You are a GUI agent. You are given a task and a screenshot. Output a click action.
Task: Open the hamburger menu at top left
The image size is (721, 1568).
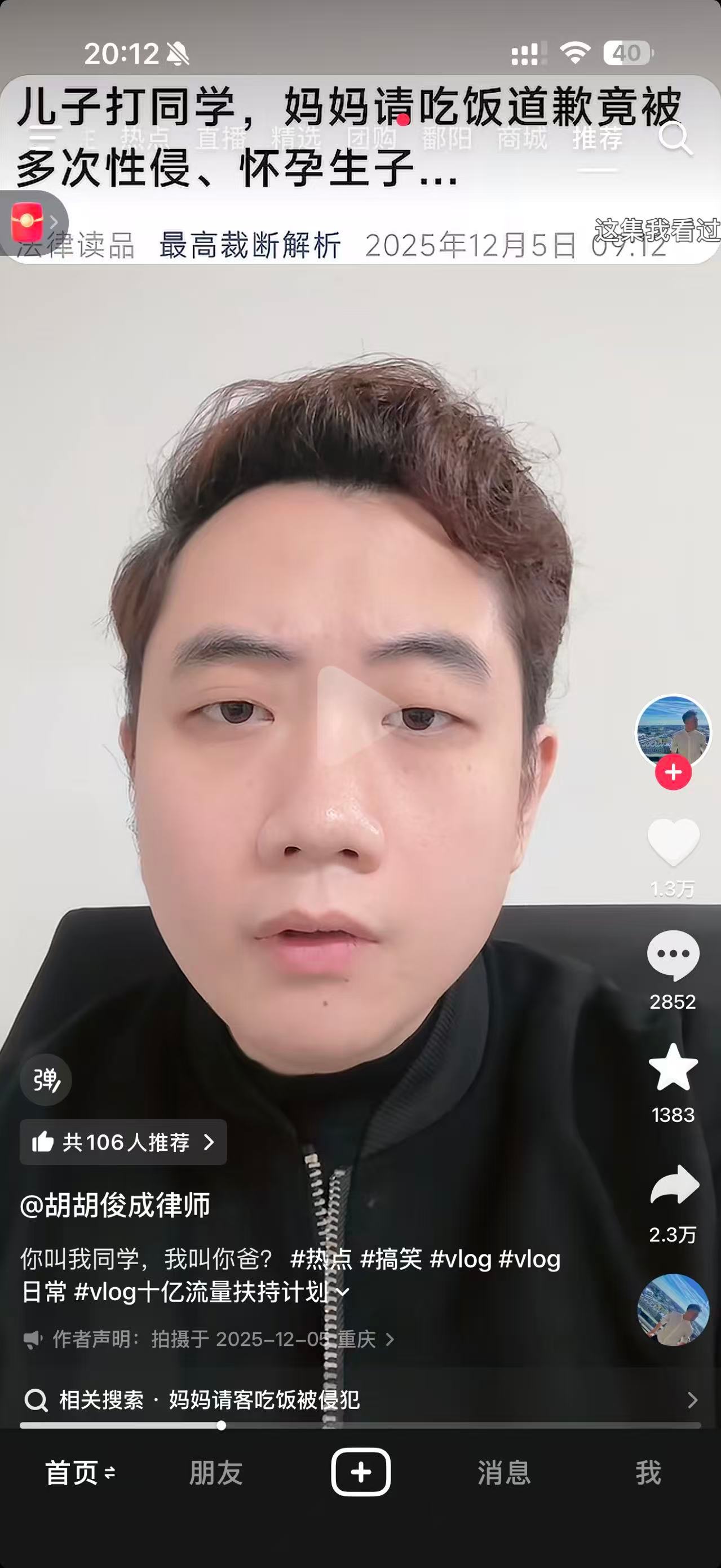(44, 135)
